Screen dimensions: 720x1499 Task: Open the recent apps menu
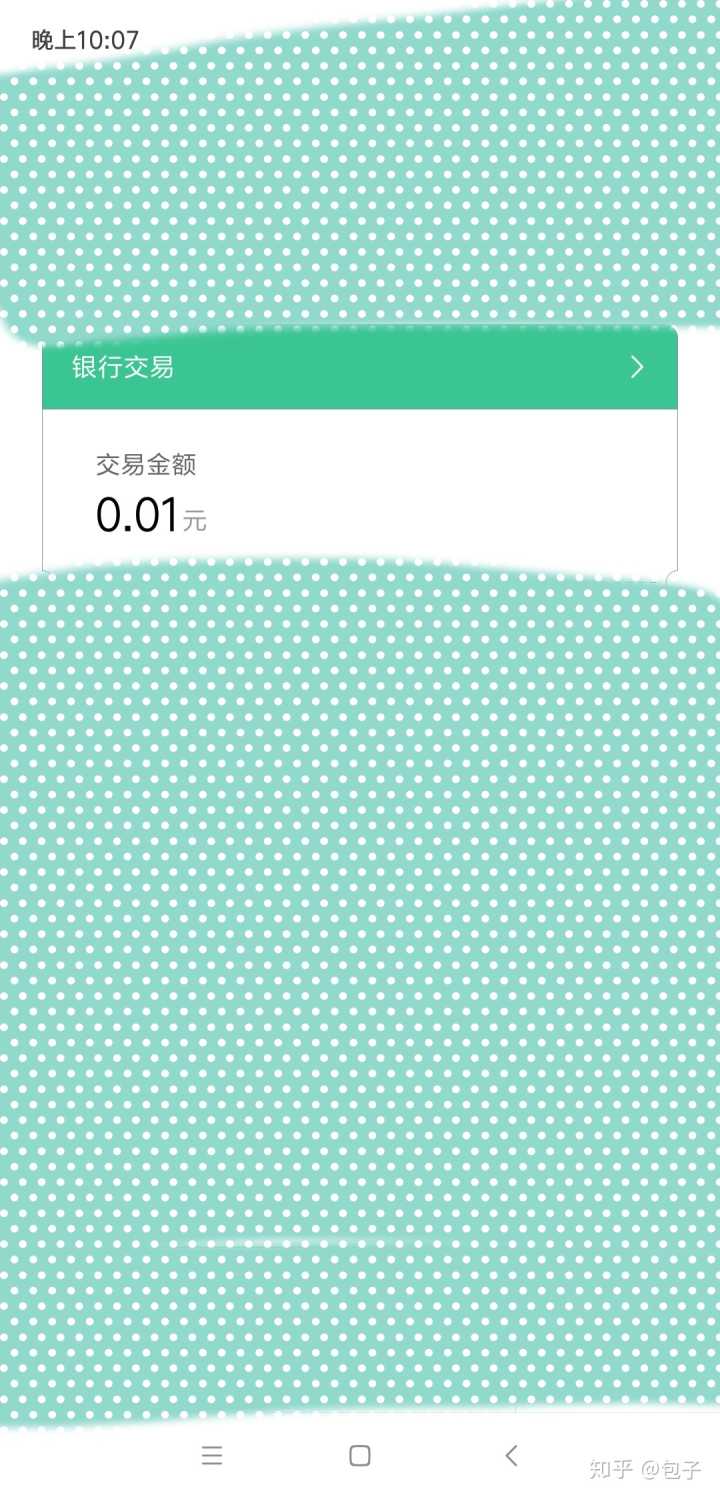[x=212, y=1455]
